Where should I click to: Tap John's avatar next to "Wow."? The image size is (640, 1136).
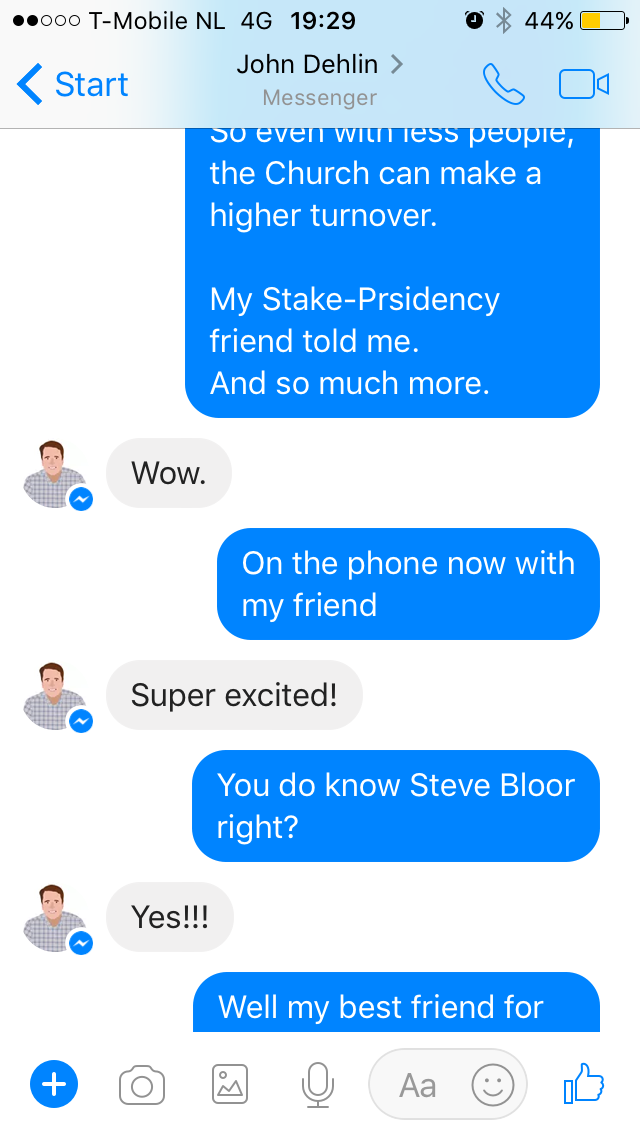pos(55,473)
